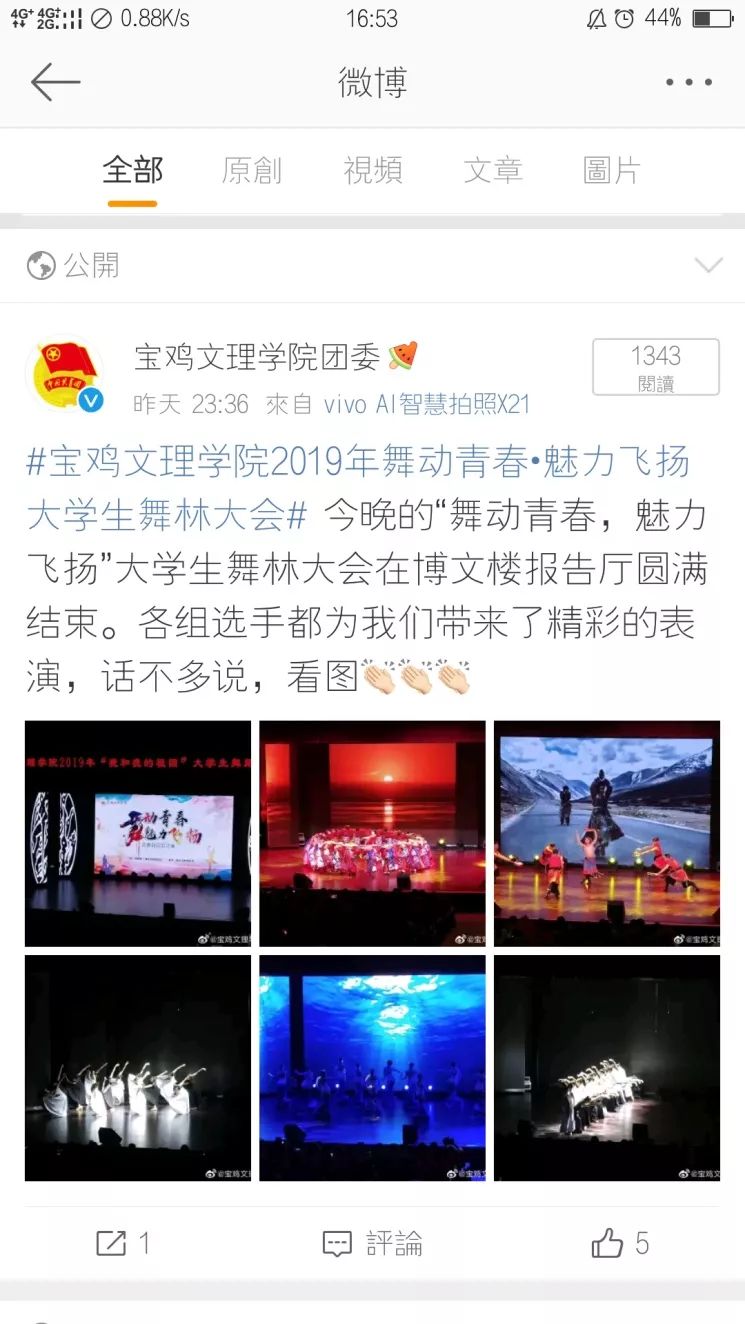
Task: Switch to the 視頻 tab
Action: click(x=373, y=170)
